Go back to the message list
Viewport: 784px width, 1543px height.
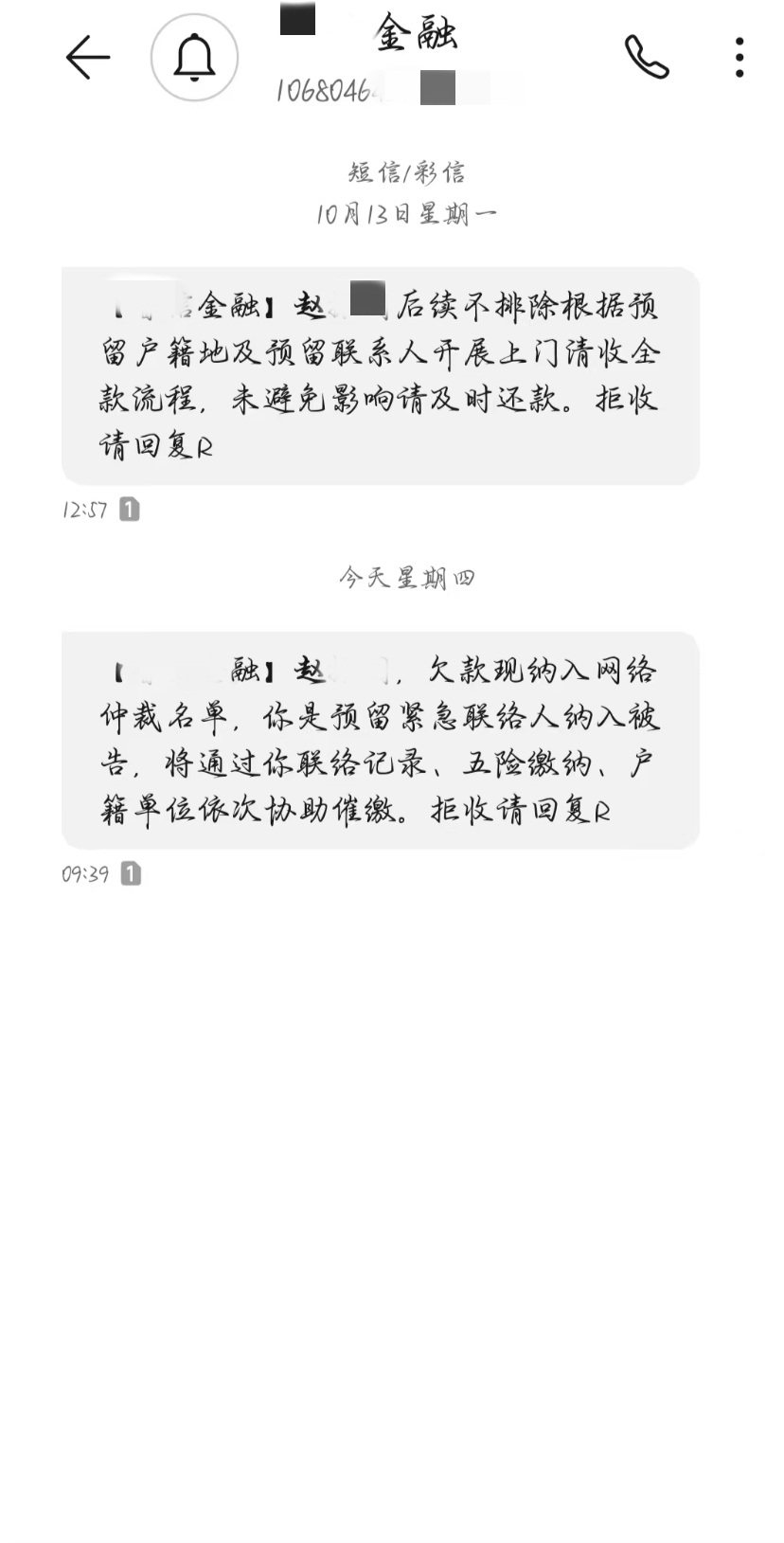pos(88,58)
